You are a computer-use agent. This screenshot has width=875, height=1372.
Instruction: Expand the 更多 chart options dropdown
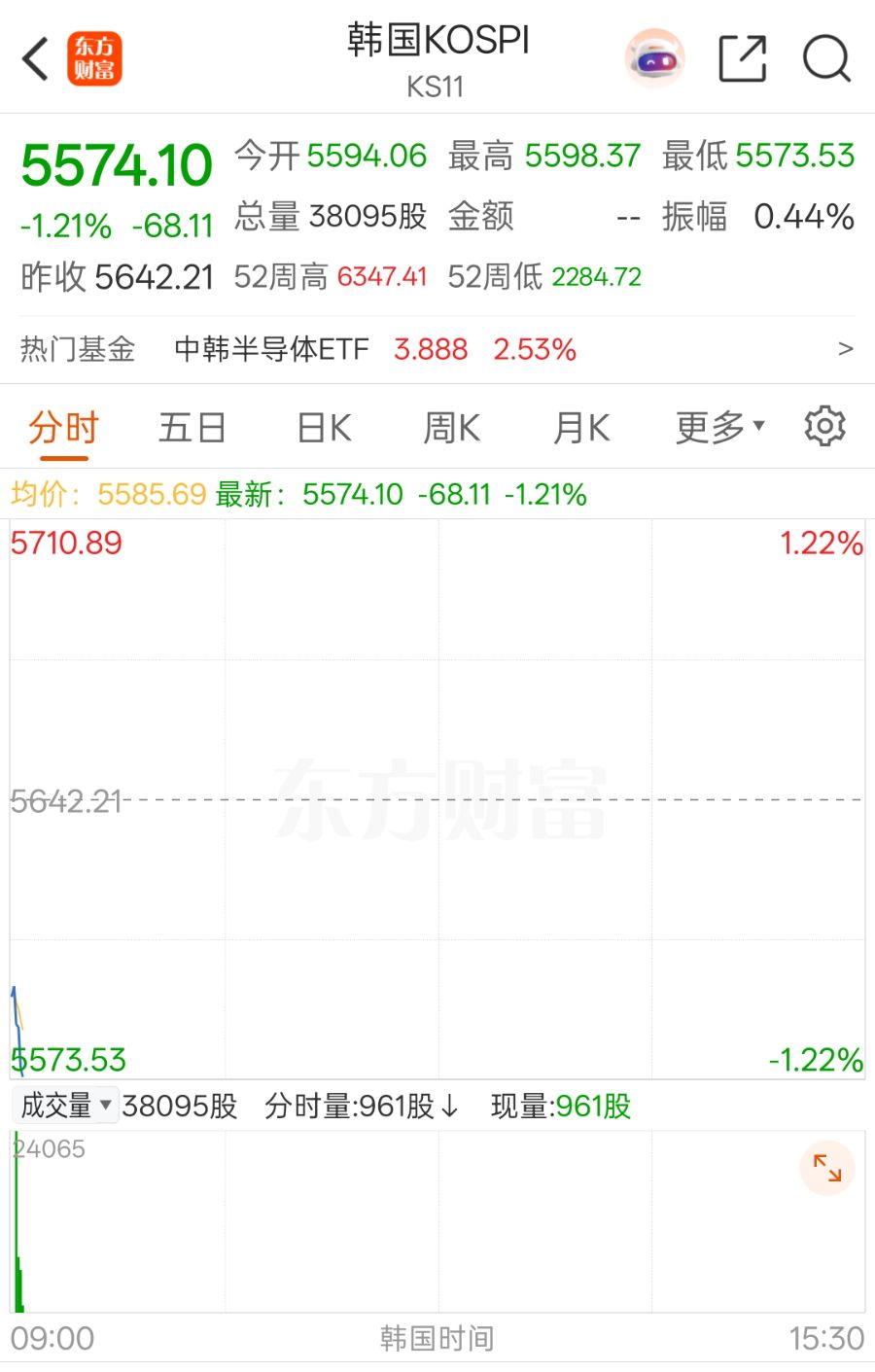click(720, 428)
